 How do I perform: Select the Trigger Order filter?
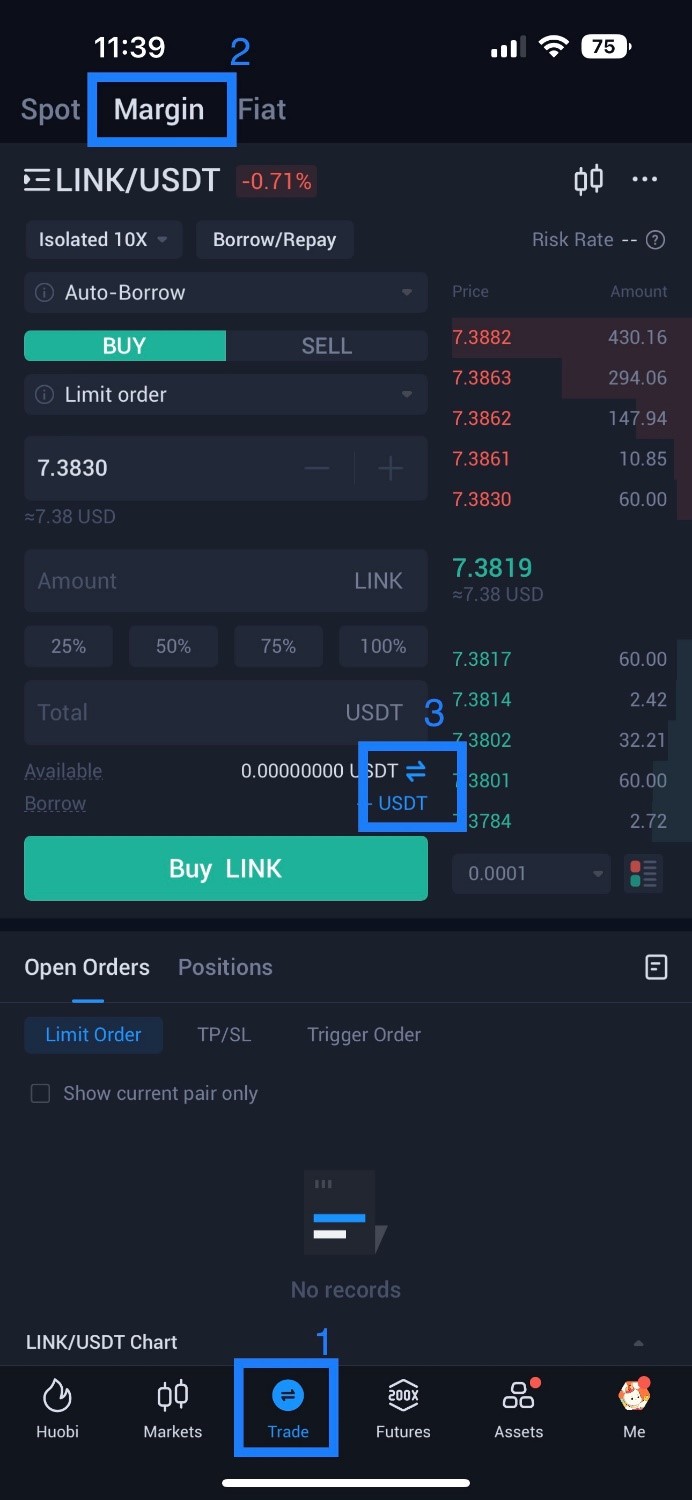pos(364,1035)
